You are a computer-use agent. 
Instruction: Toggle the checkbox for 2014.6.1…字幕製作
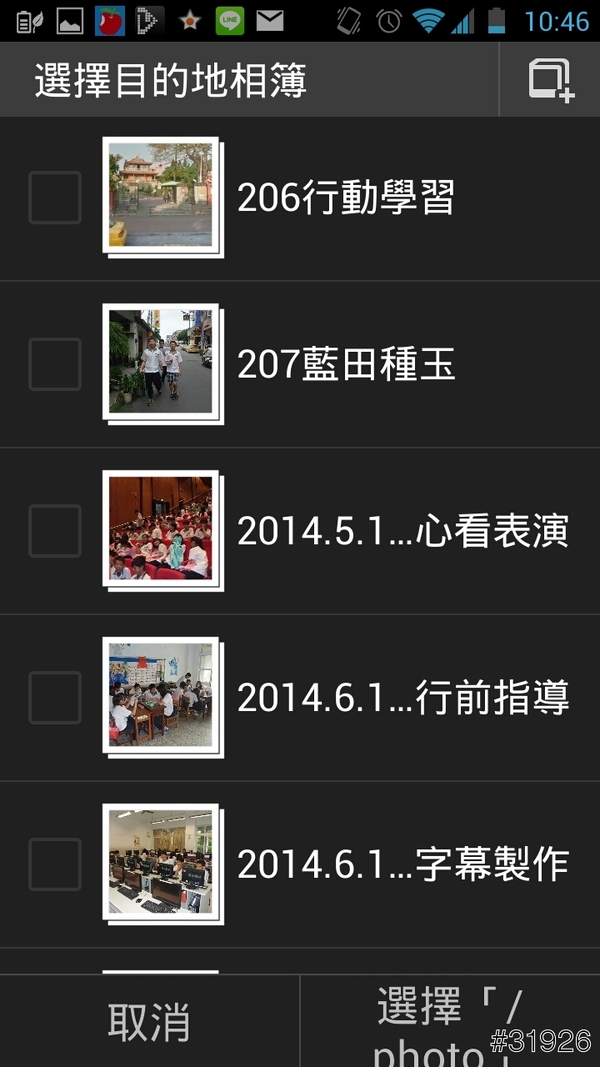[x=55, y=864]
